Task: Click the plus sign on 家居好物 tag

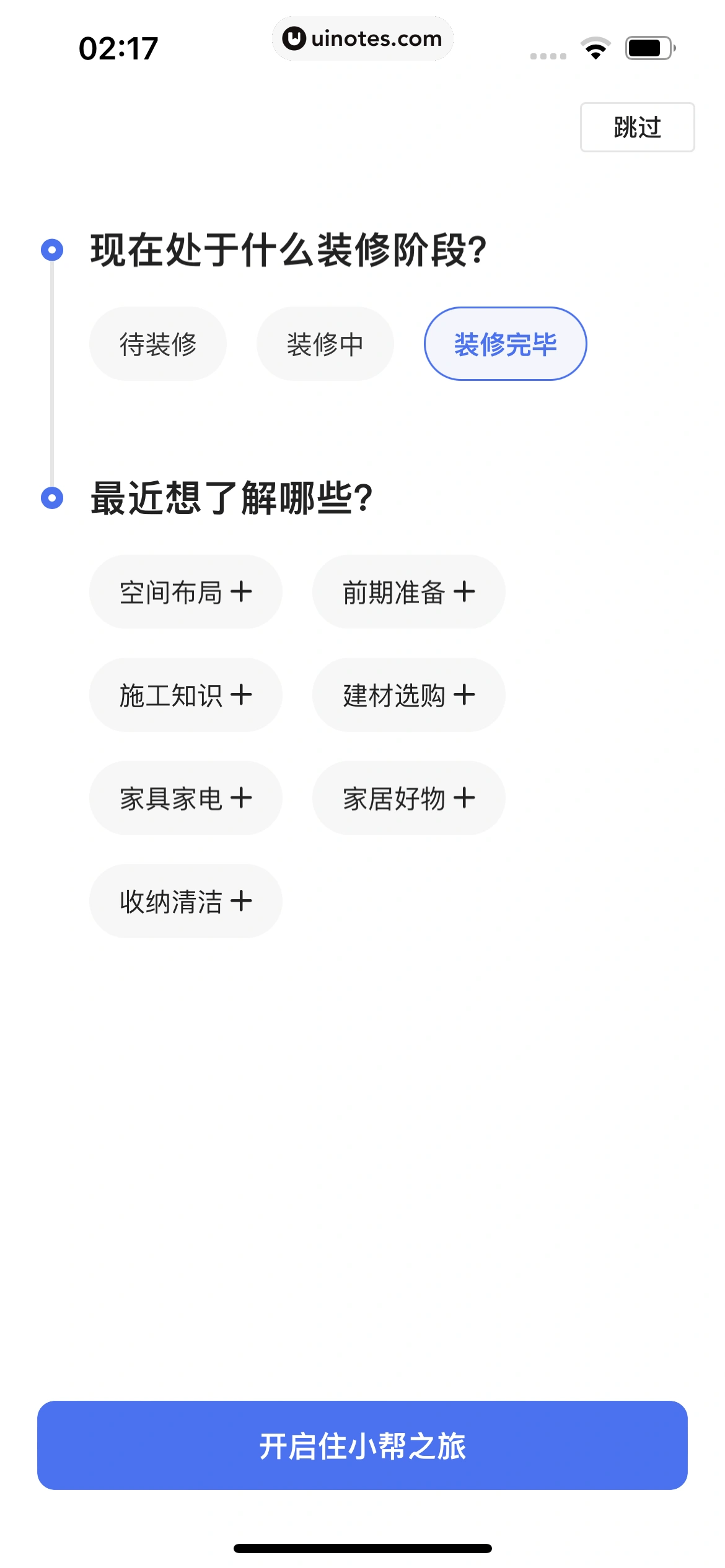Action: 465,798
